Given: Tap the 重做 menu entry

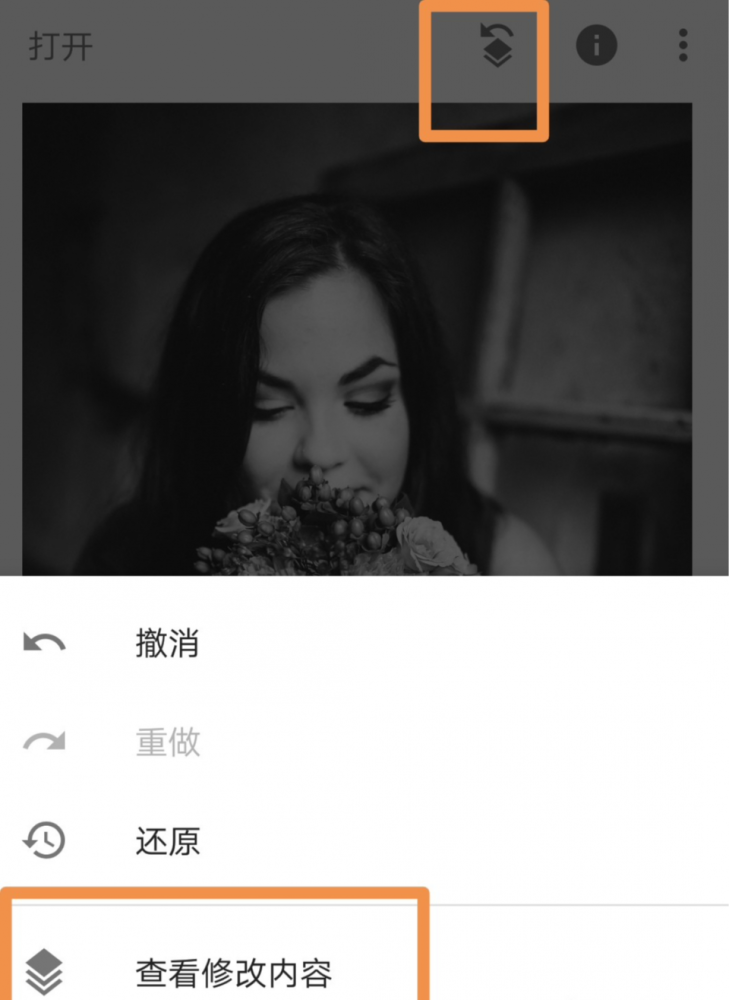Looking at the screenshot, I should pos(167,743).
